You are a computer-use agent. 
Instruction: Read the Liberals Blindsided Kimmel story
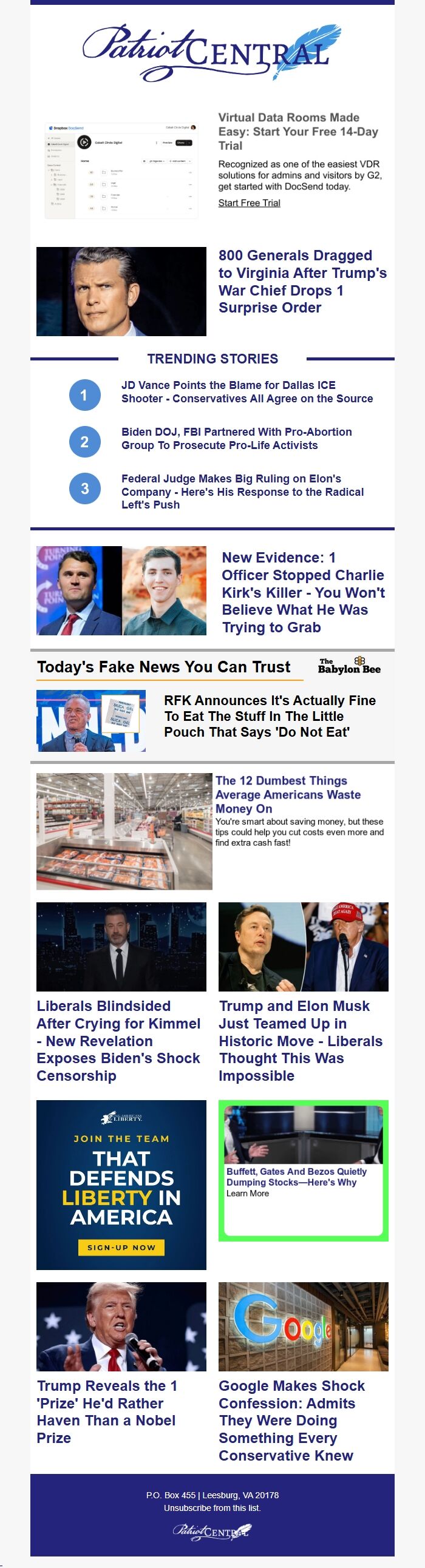pos(118,1040)
